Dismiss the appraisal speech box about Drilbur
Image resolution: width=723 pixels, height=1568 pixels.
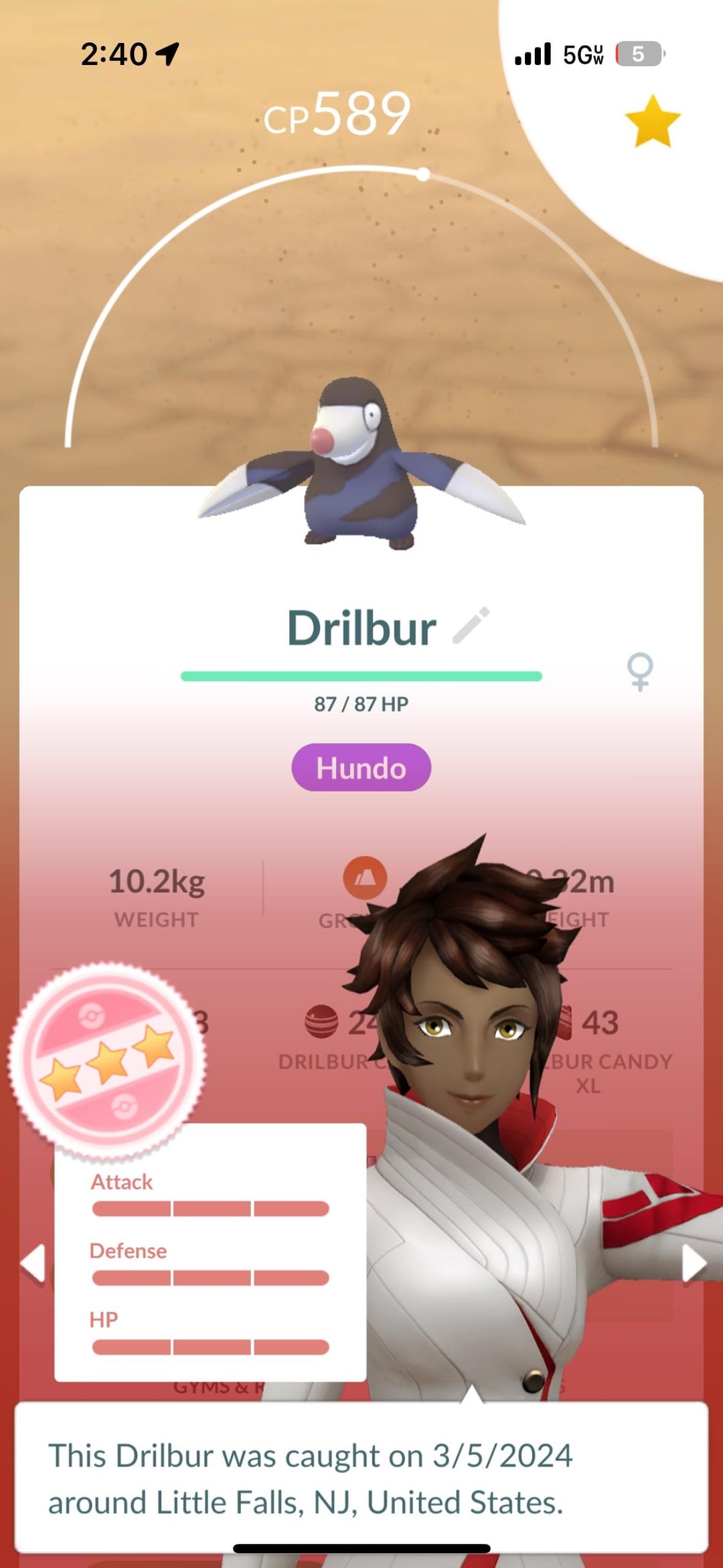(361, 1477)
